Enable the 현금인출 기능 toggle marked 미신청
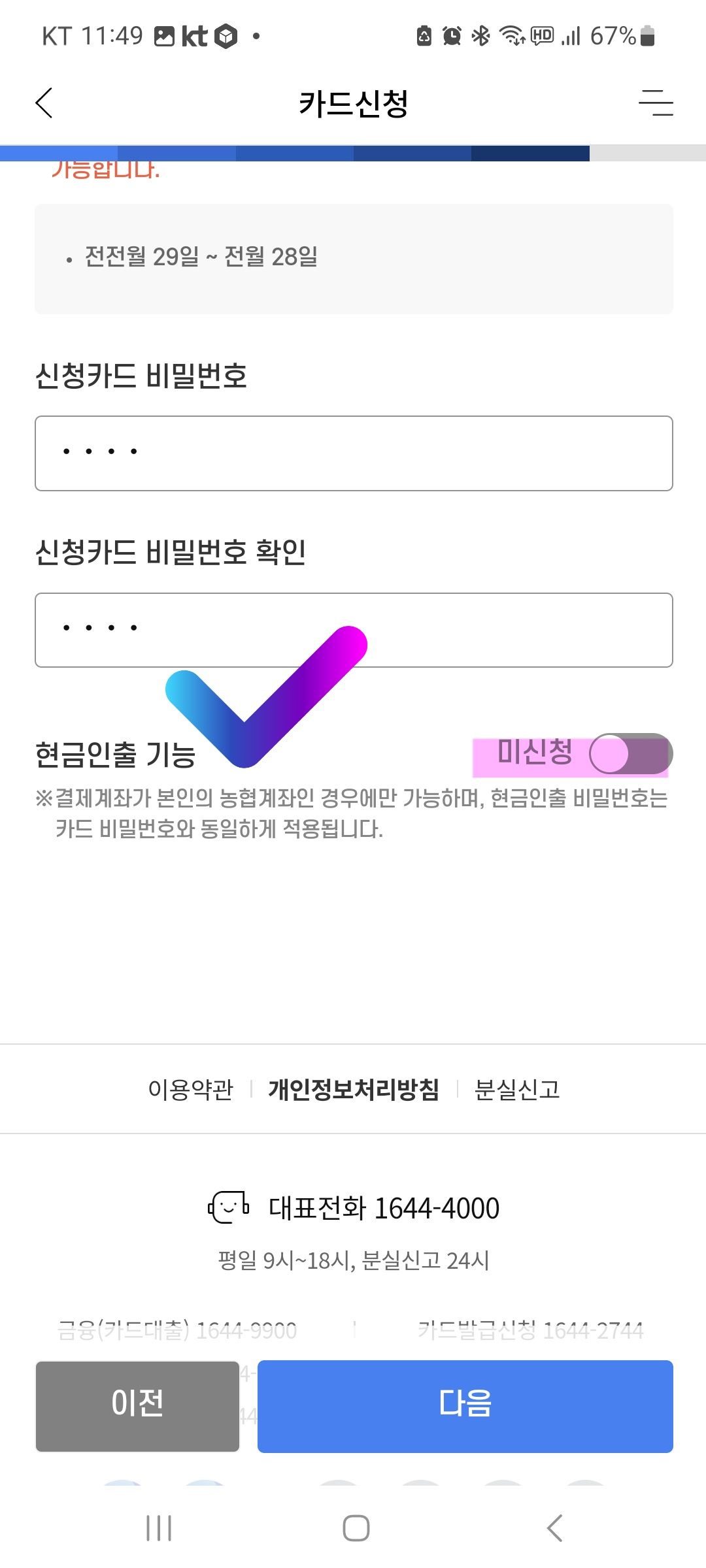Screen dimensions: 706x1568 click(632, 754)
